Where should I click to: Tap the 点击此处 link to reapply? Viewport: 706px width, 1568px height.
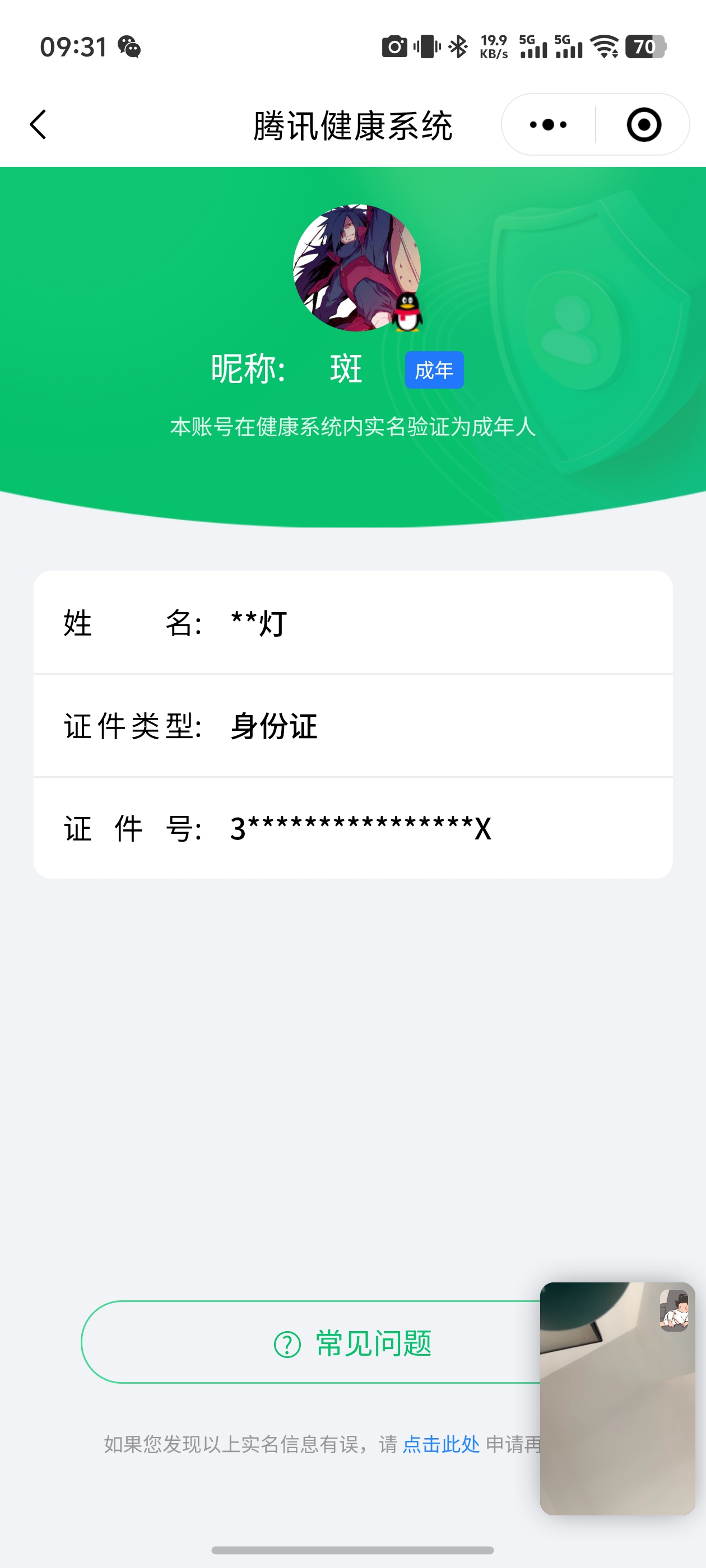[441, 1444]
